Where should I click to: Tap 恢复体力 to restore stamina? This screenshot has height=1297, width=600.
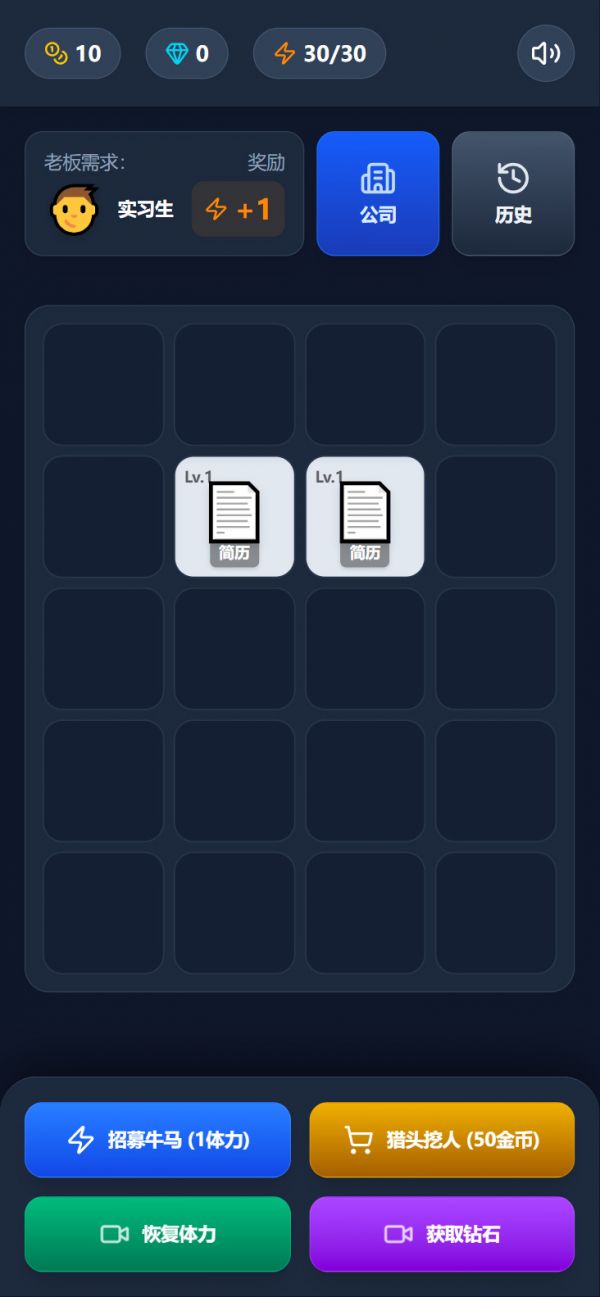tap(158, 1234)
